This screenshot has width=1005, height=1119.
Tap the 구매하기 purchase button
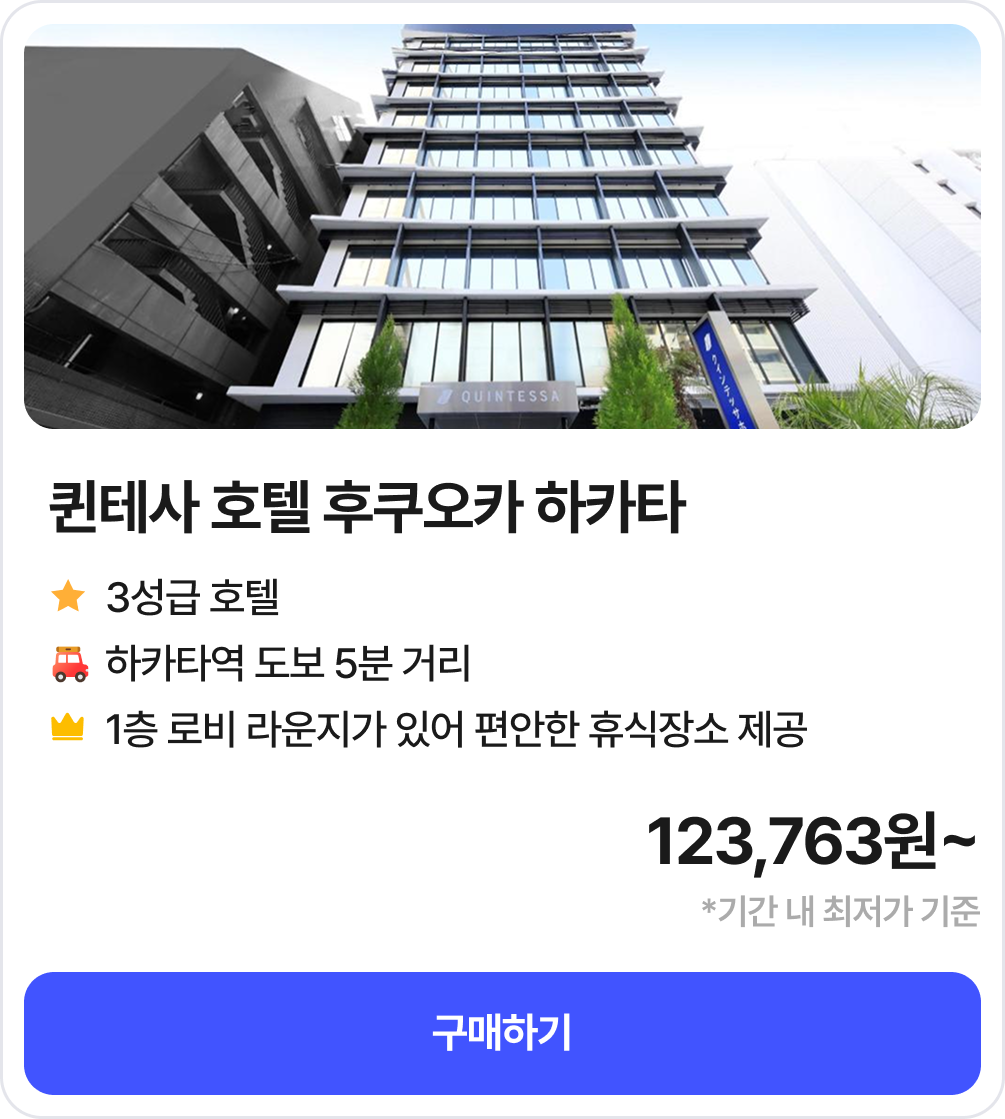pyautogui.click(x=502, y=1033)
